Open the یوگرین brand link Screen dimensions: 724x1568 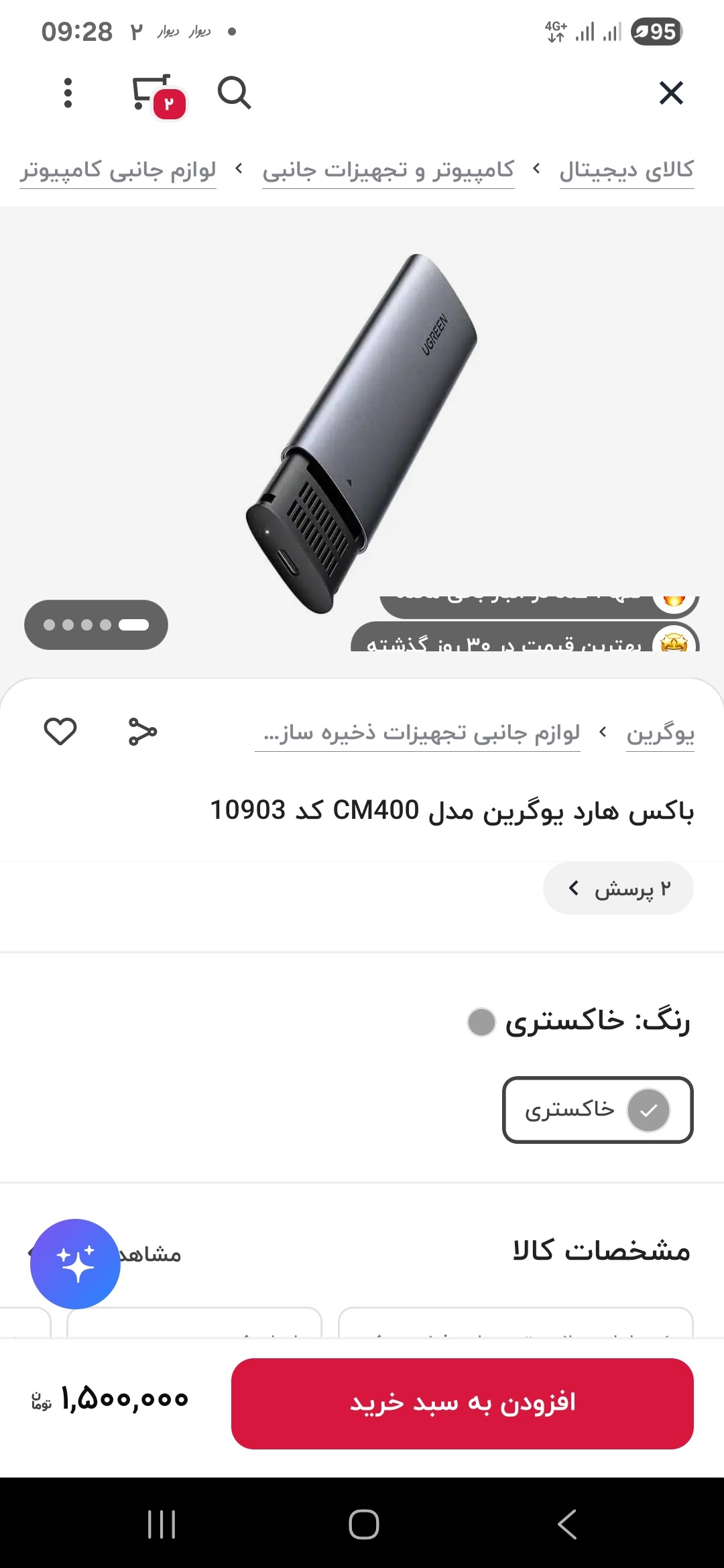tap(660, 733)
